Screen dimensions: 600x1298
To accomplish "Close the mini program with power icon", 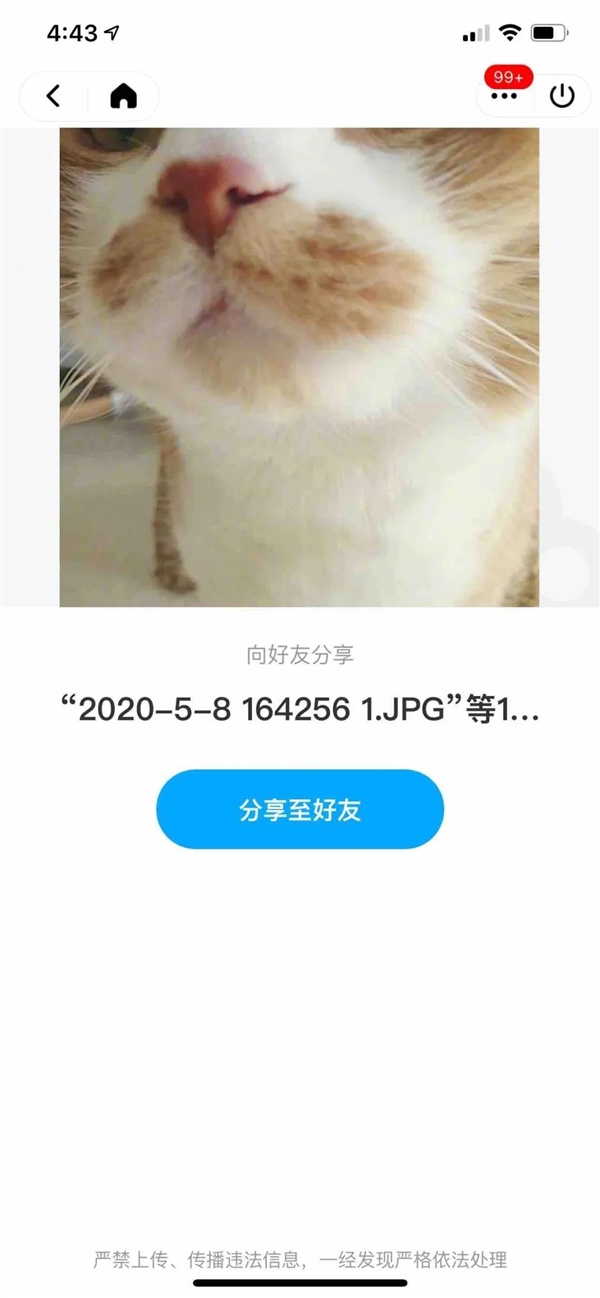I will point(563,96).
